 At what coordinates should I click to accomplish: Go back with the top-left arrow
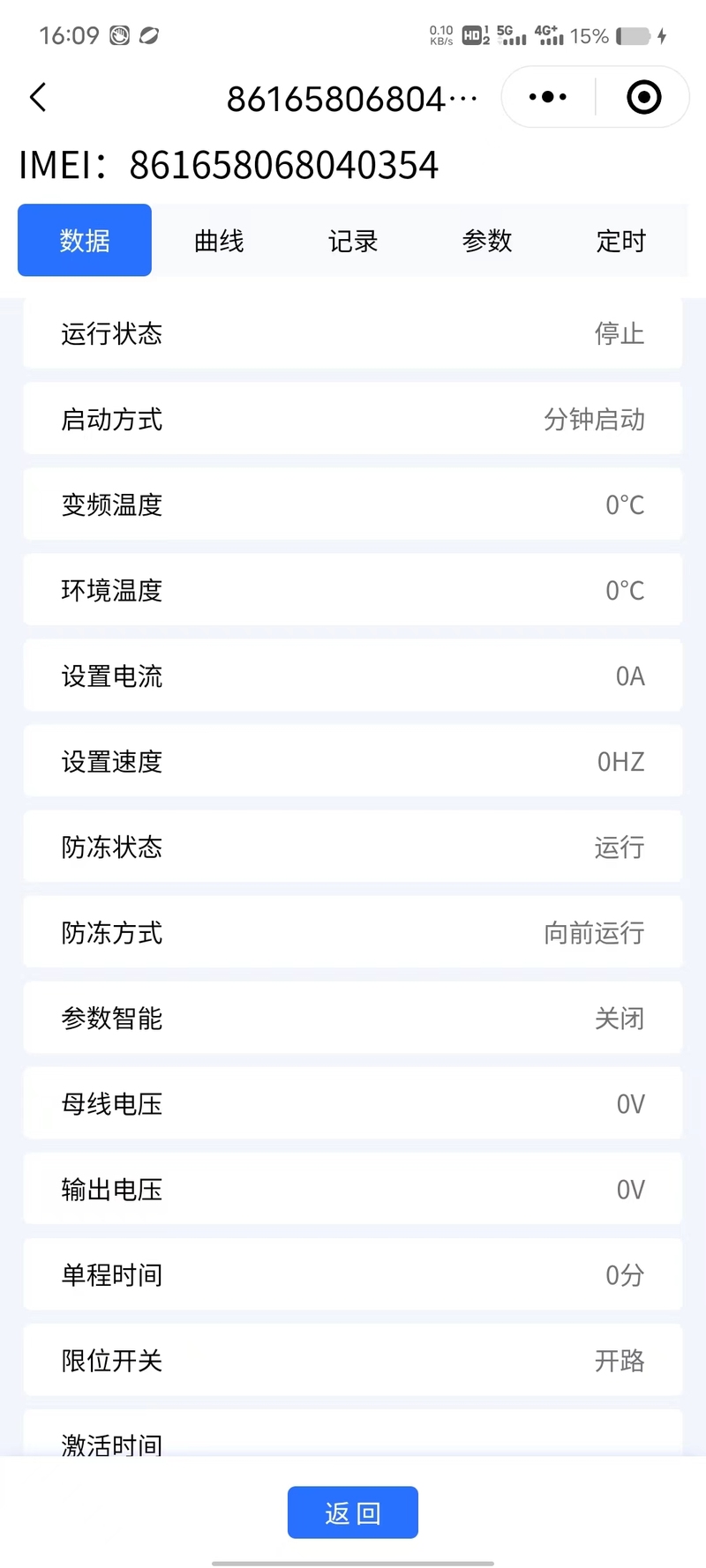(x=38, y=97)
